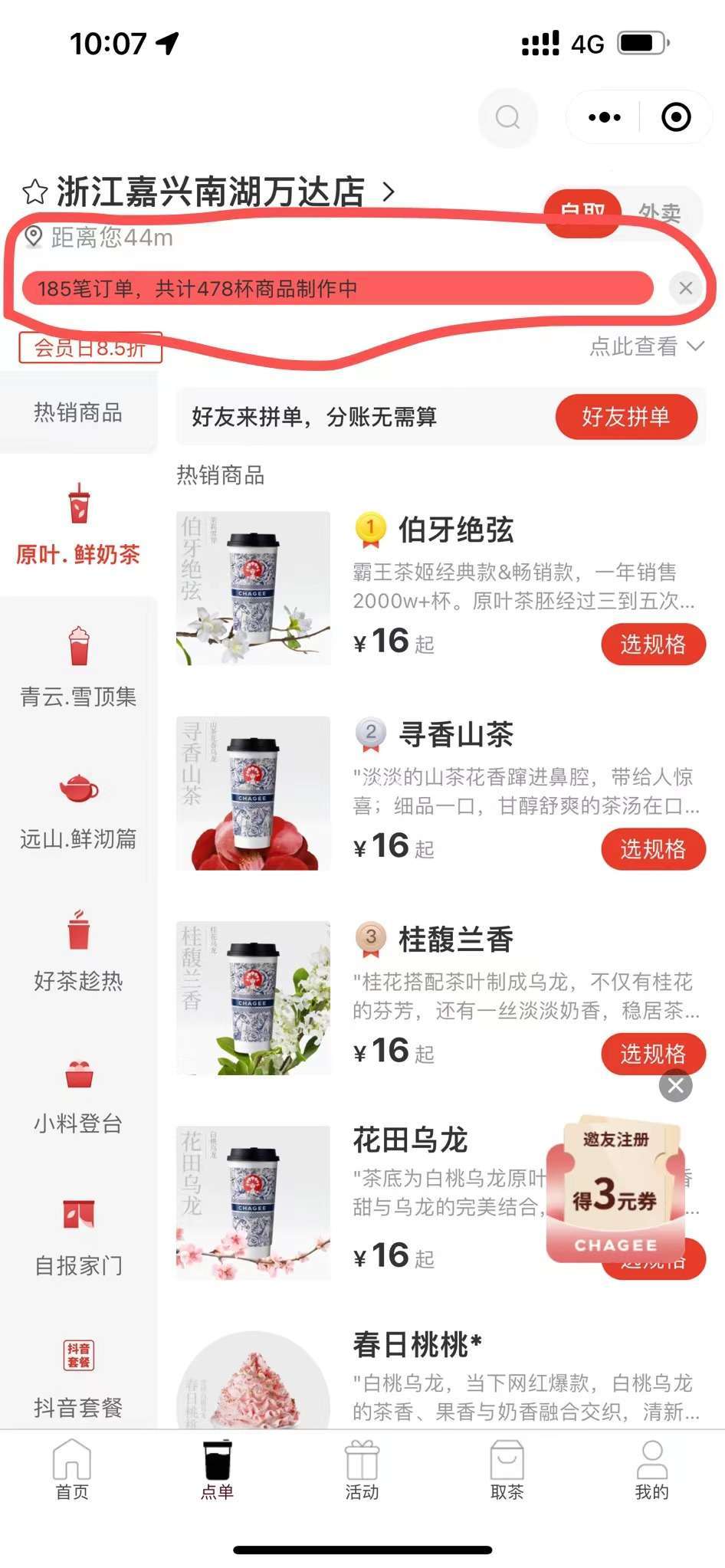Go to the 小料登台 category

(78, 1093)
